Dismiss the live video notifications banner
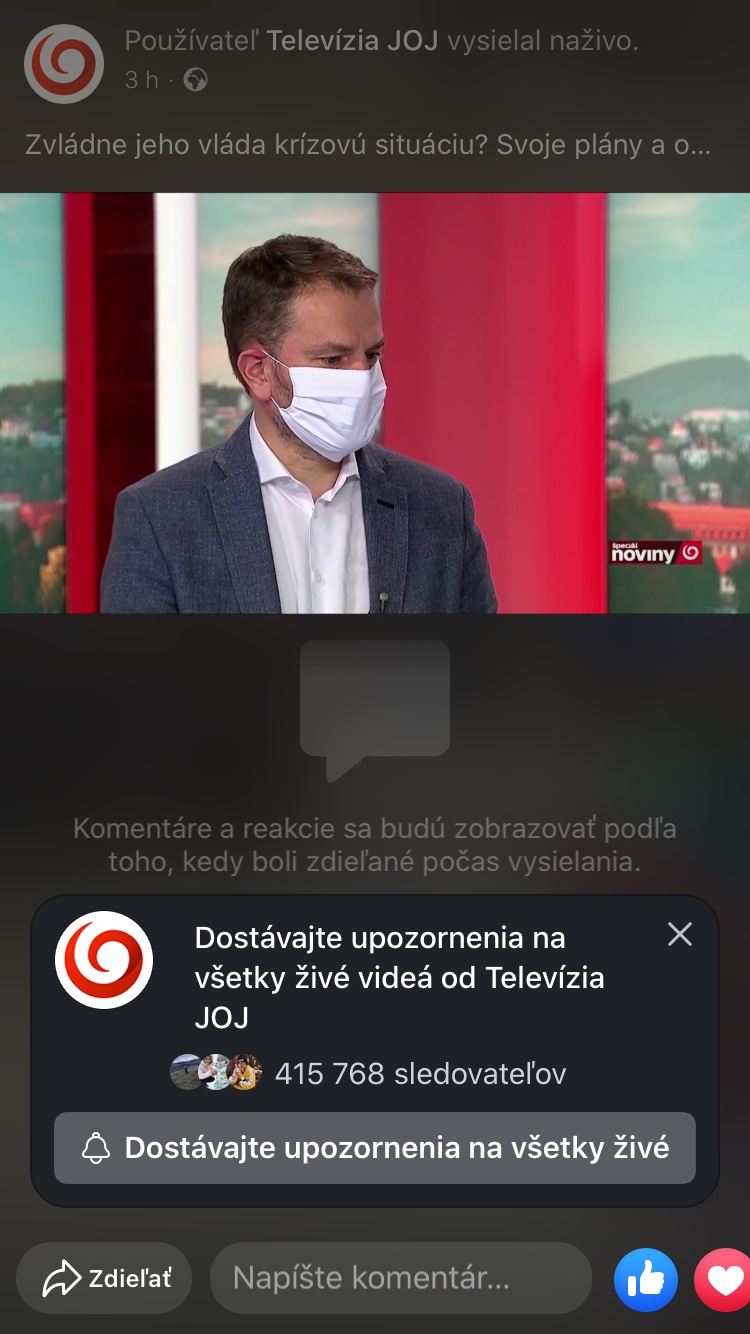This screenshot has width=750, height=1334. pyautogui.click(x=680, y=935)
